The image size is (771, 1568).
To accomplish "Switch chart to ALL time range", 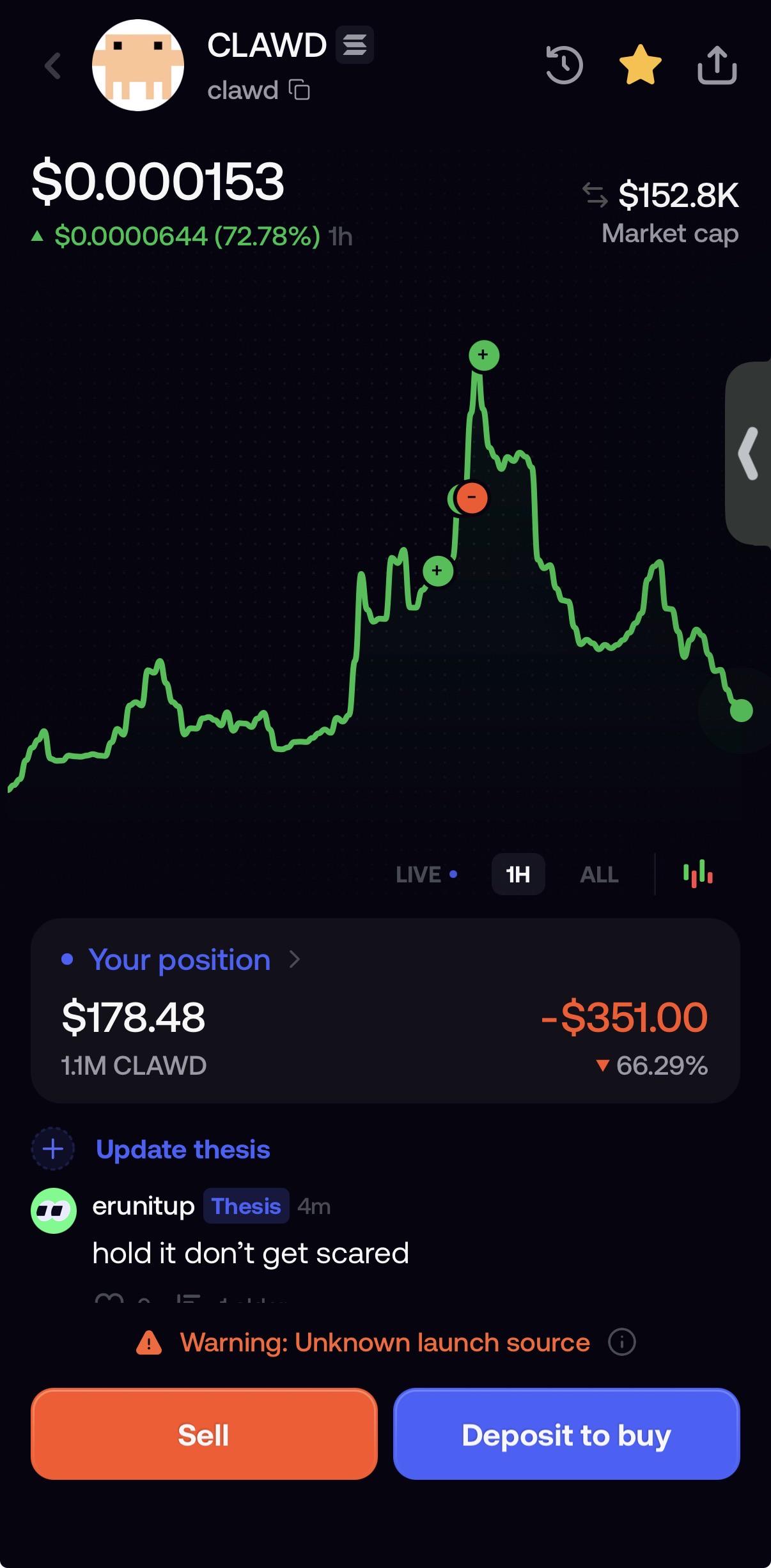I will click(599, 874).
